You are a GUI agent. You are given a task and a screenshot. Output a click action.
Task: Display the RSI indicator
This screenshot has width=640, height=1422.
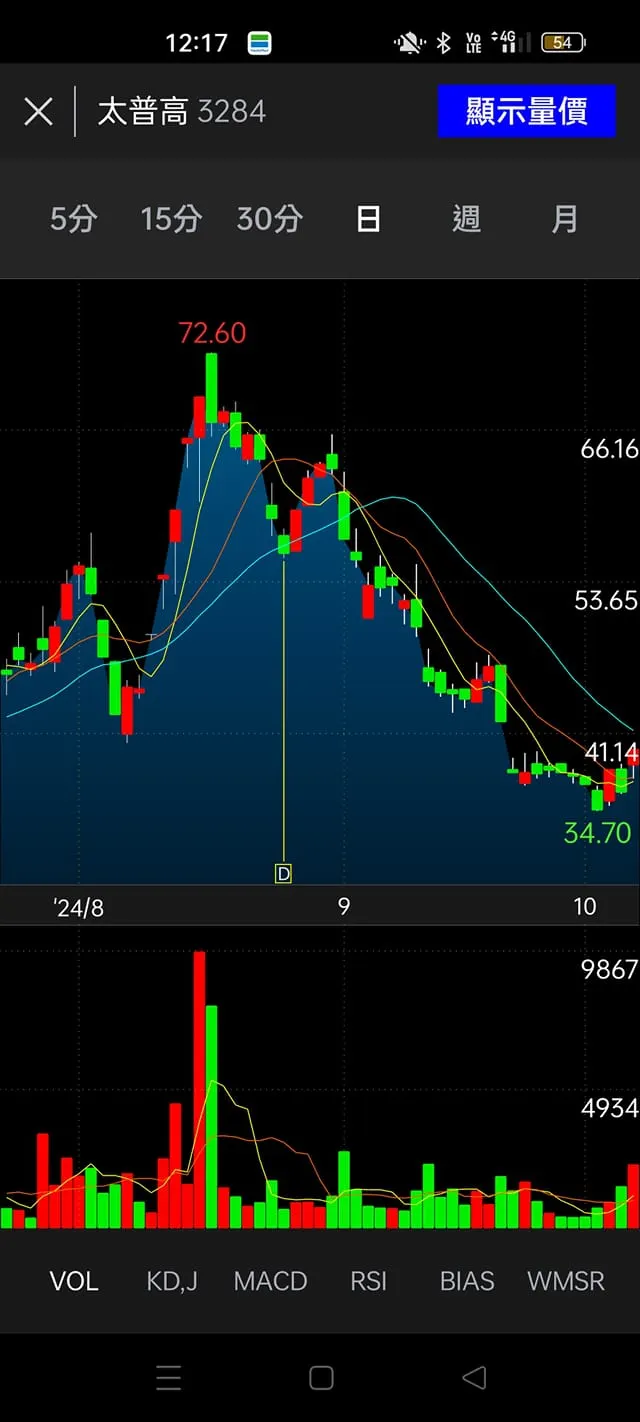pyautogui.click(x=368, y=1281)
